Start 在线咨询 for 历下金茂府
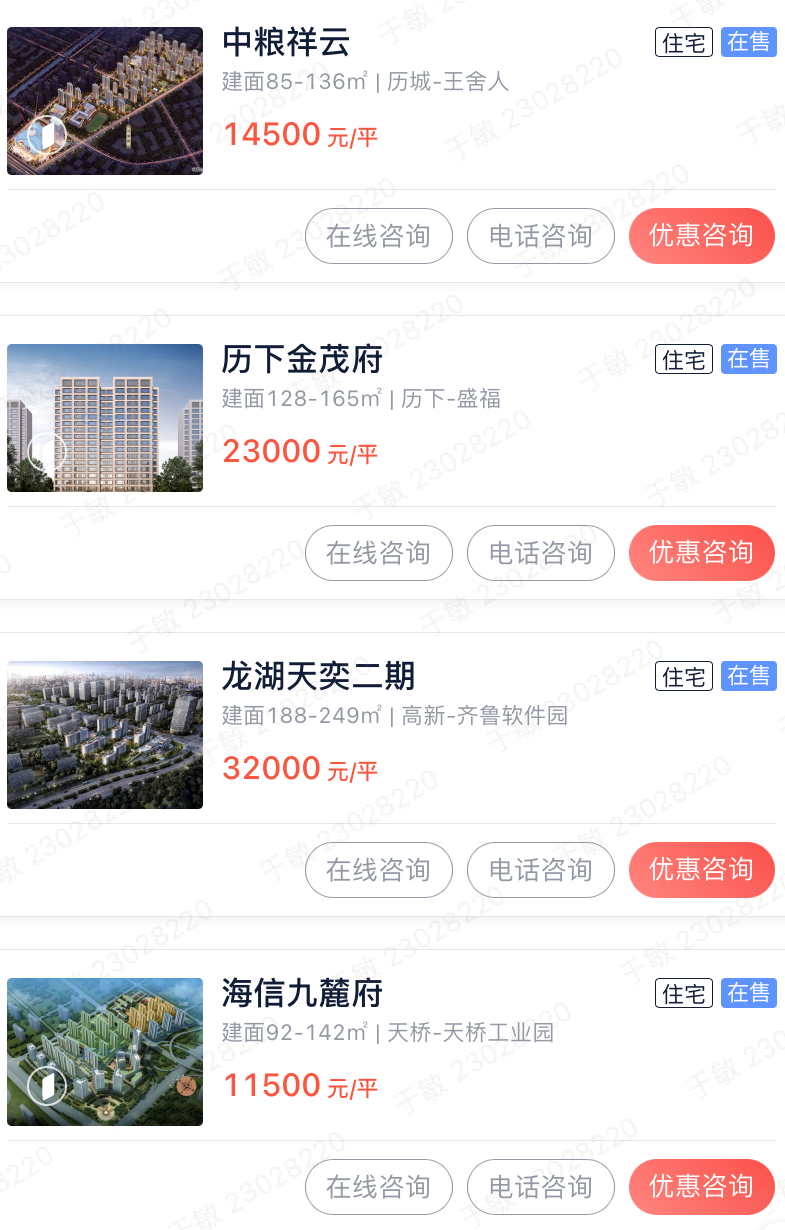The height and width of the screenshot is (1230, 785). pos(378,553)
